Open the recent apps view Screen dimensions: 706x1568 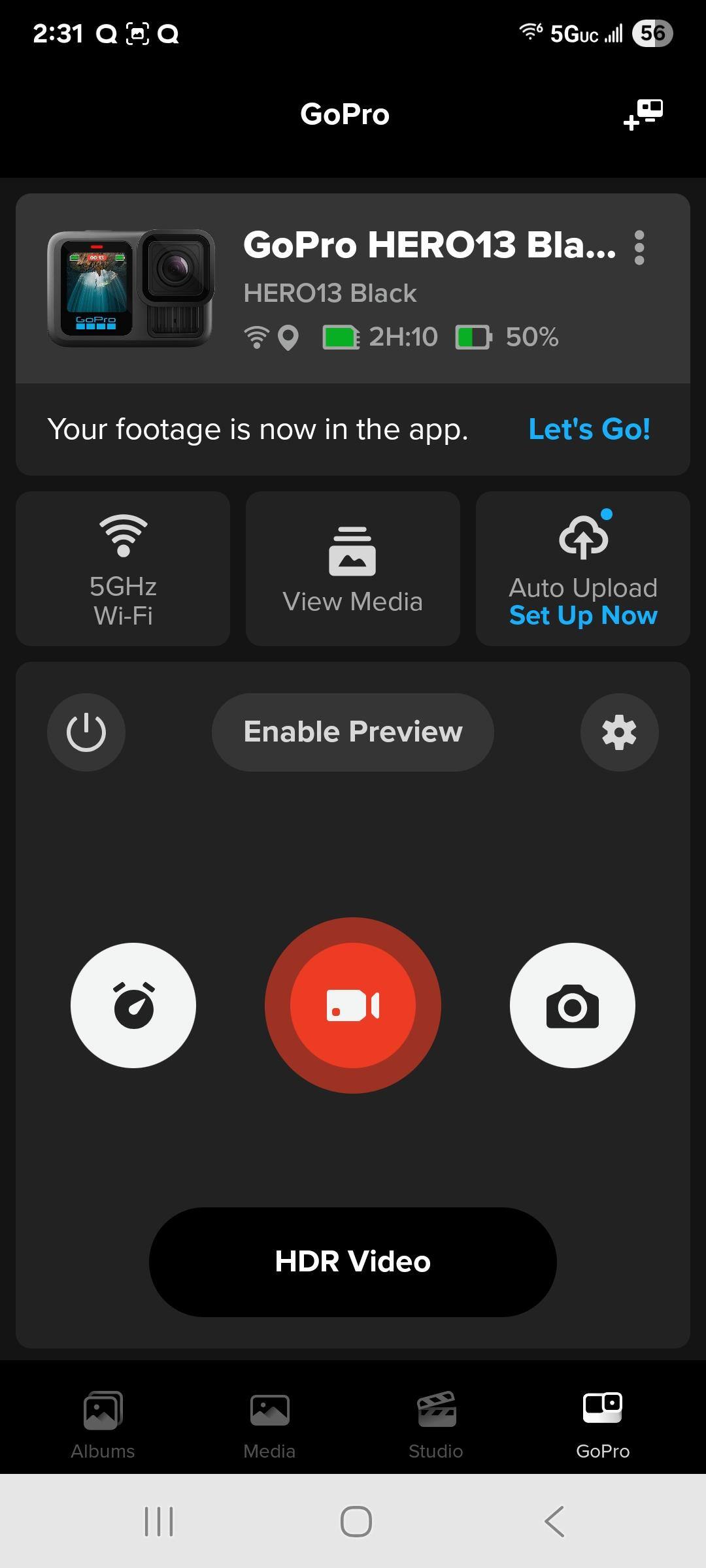pyautogui.click(x=158, y=1522)
